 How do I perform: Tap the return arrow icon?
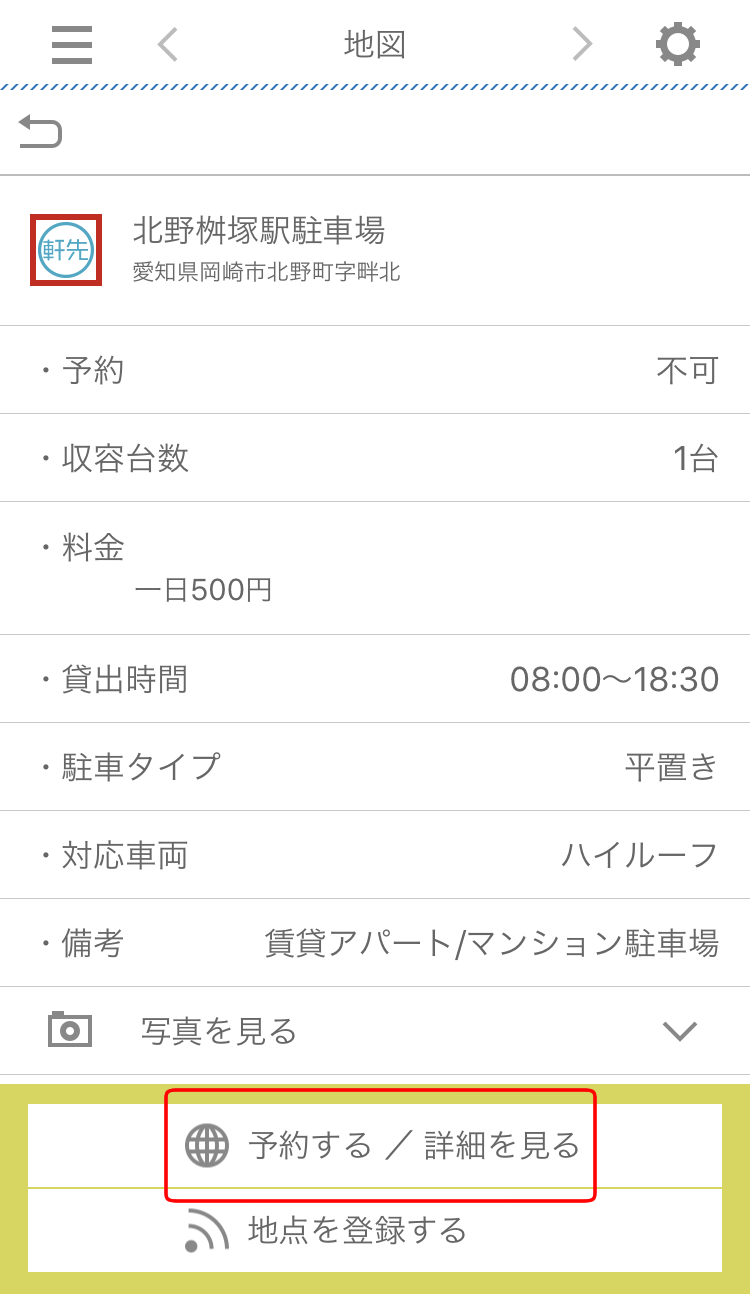(41, 131)
